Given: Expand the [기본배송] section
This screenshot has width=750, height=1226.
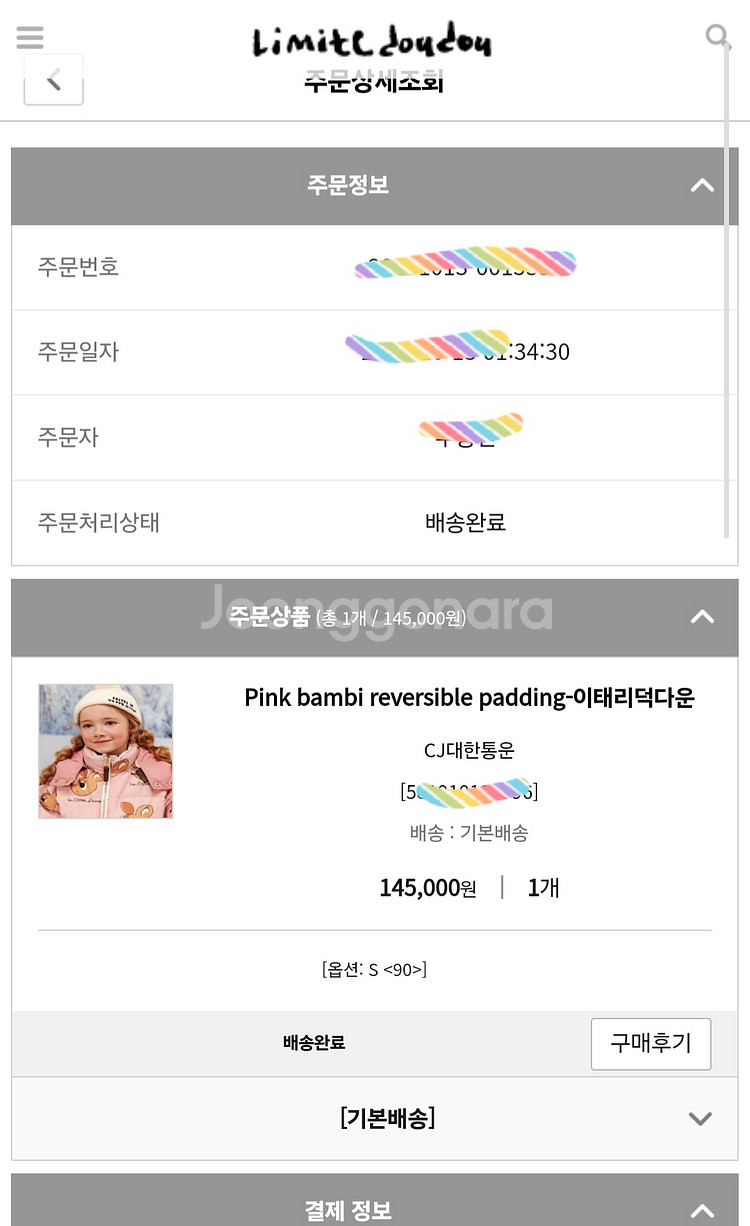Looking at the screenshot, I should [x=375, y=1118].
